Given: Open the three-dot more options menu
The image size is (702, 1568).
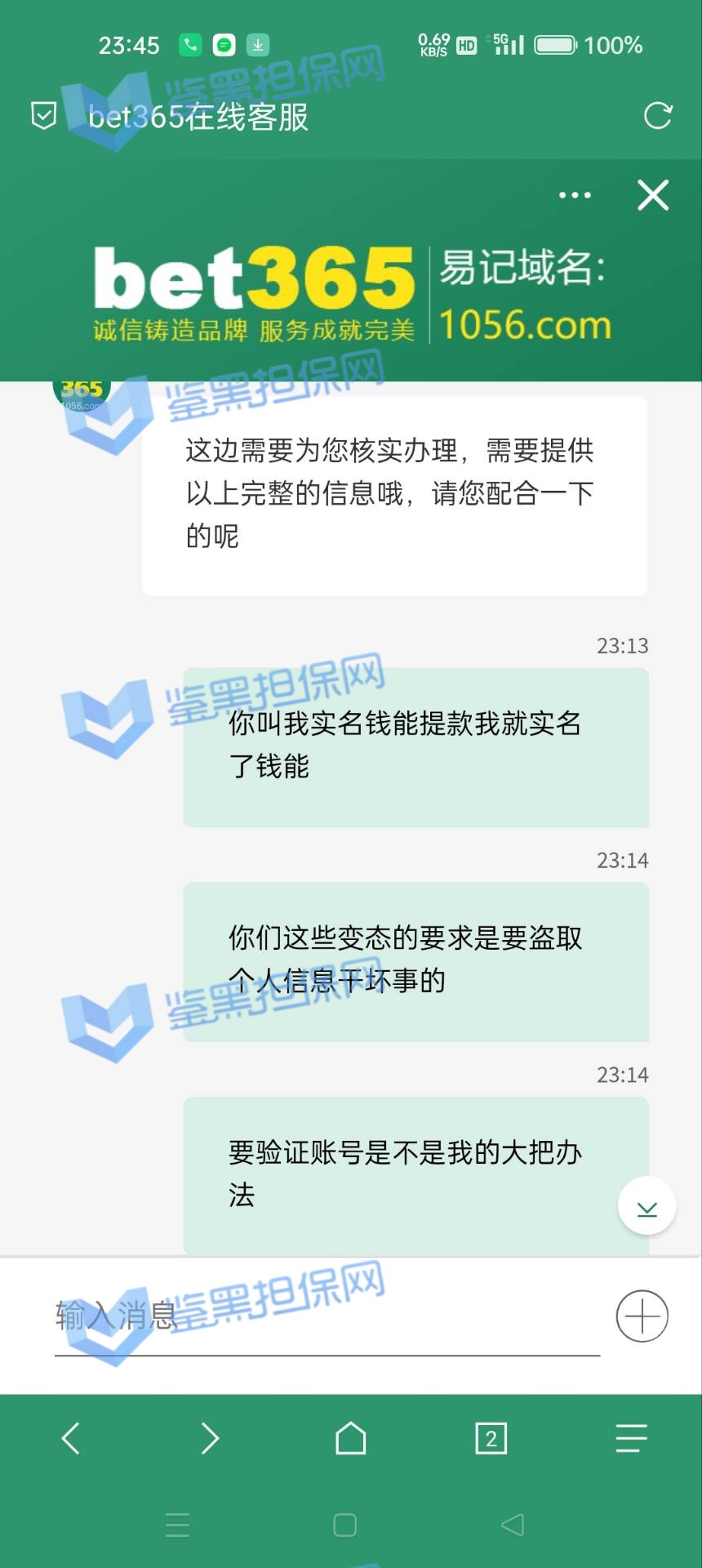Looking at the screenshot, I should click(x=575, y=195).
